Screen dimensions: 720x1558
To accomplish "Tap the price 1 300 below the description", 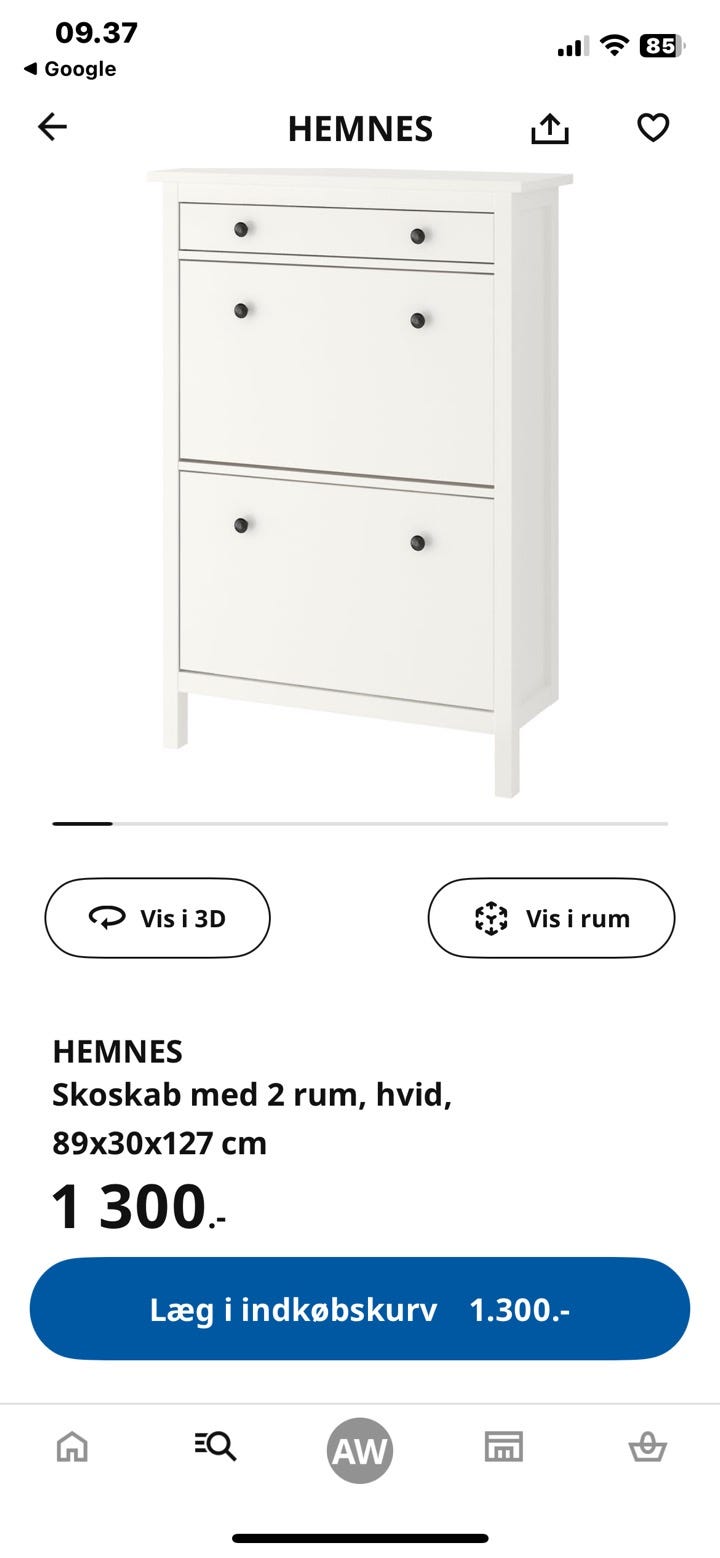I will click(130, 1207).
